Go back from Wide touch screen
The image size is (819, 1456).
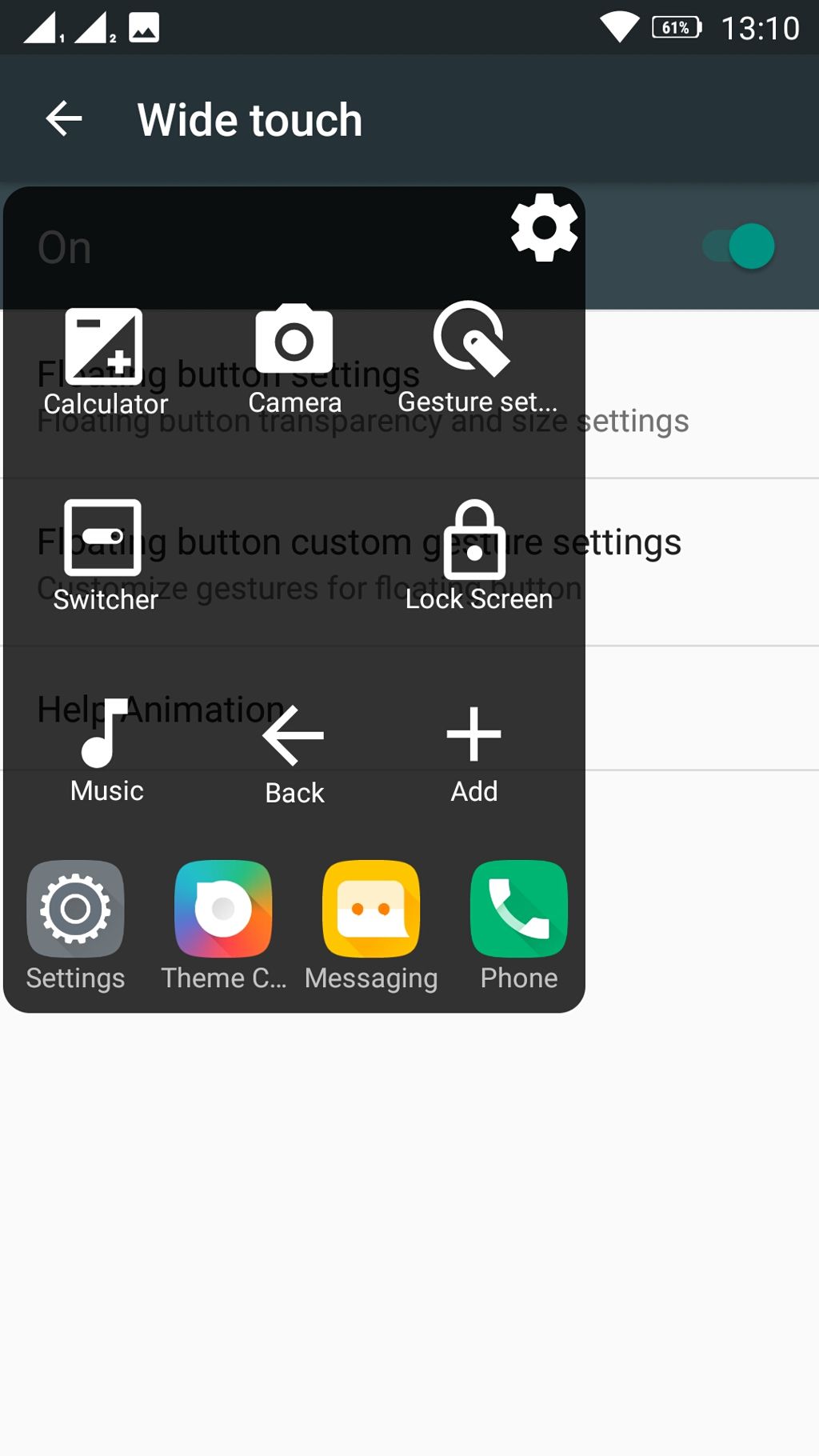[x=65, y=119]
